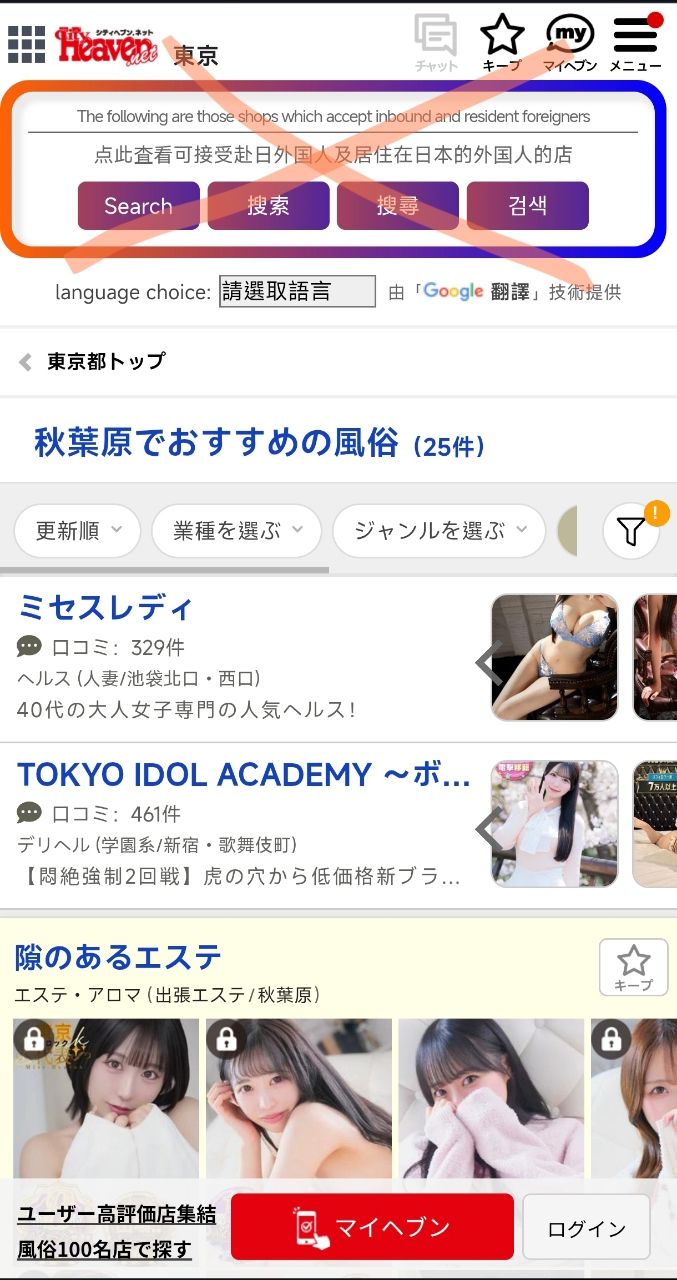Open マイヘブン from the top bar

coord(569,44)
